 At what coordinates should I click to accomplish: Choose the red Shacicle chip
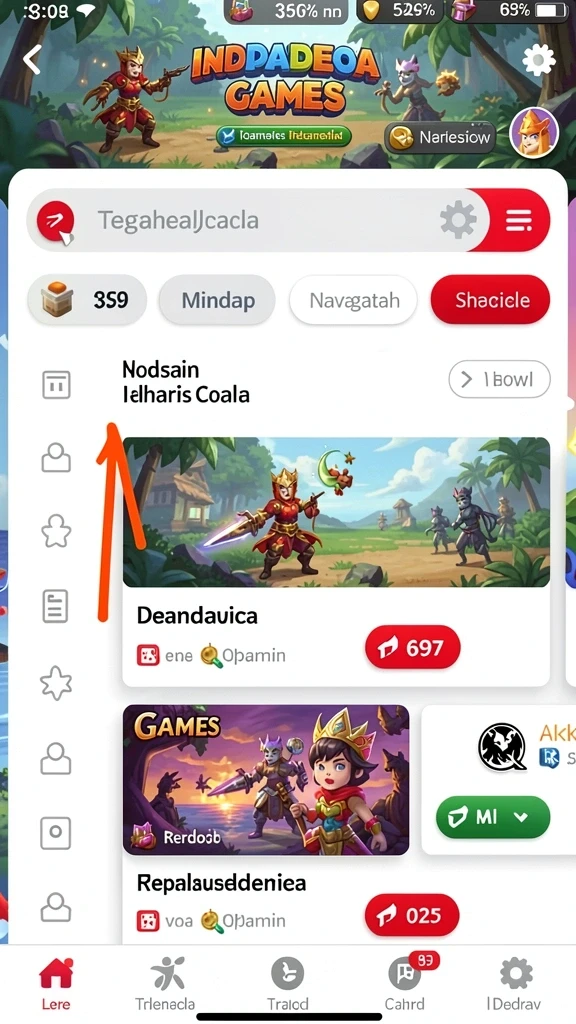[490, 300]
